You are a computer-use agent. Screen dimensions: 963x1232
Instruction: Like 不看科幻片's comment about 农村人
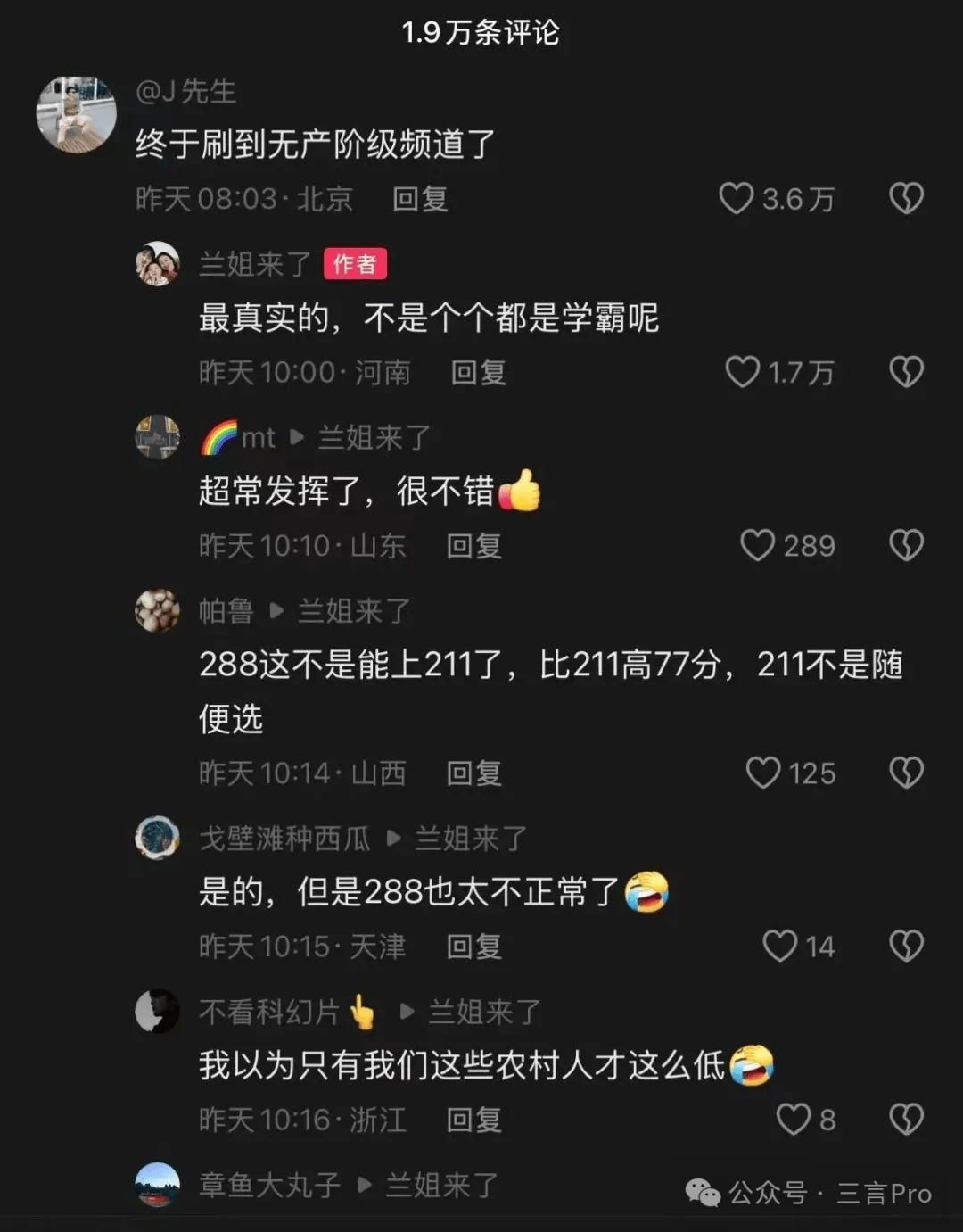tap(793, 1119)
